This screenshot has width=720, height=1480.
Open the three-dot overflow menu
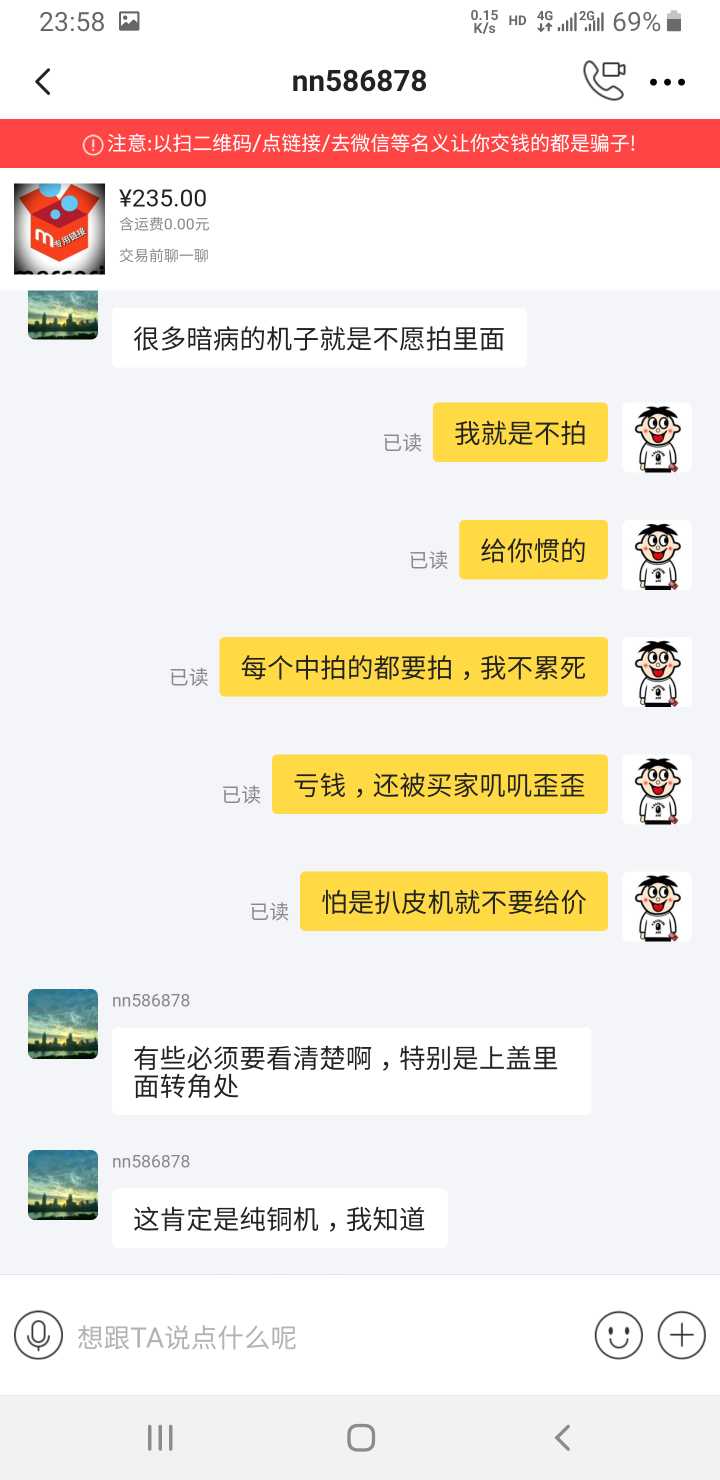pos(667,82)
